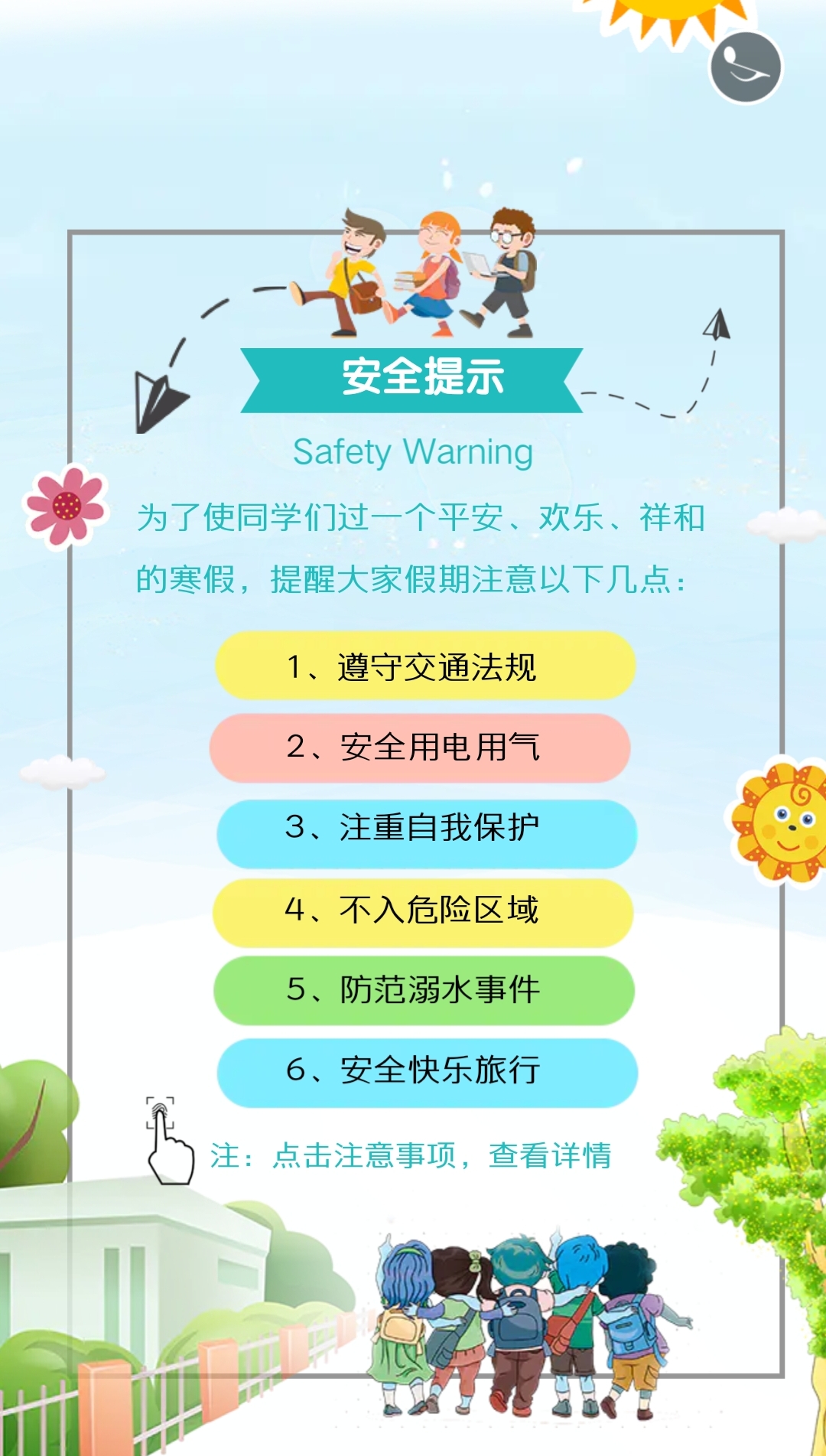Viewport: 826px width, 1456px height.
Task: Tap item 5 防范溺水事件
Action: [424, 991]
